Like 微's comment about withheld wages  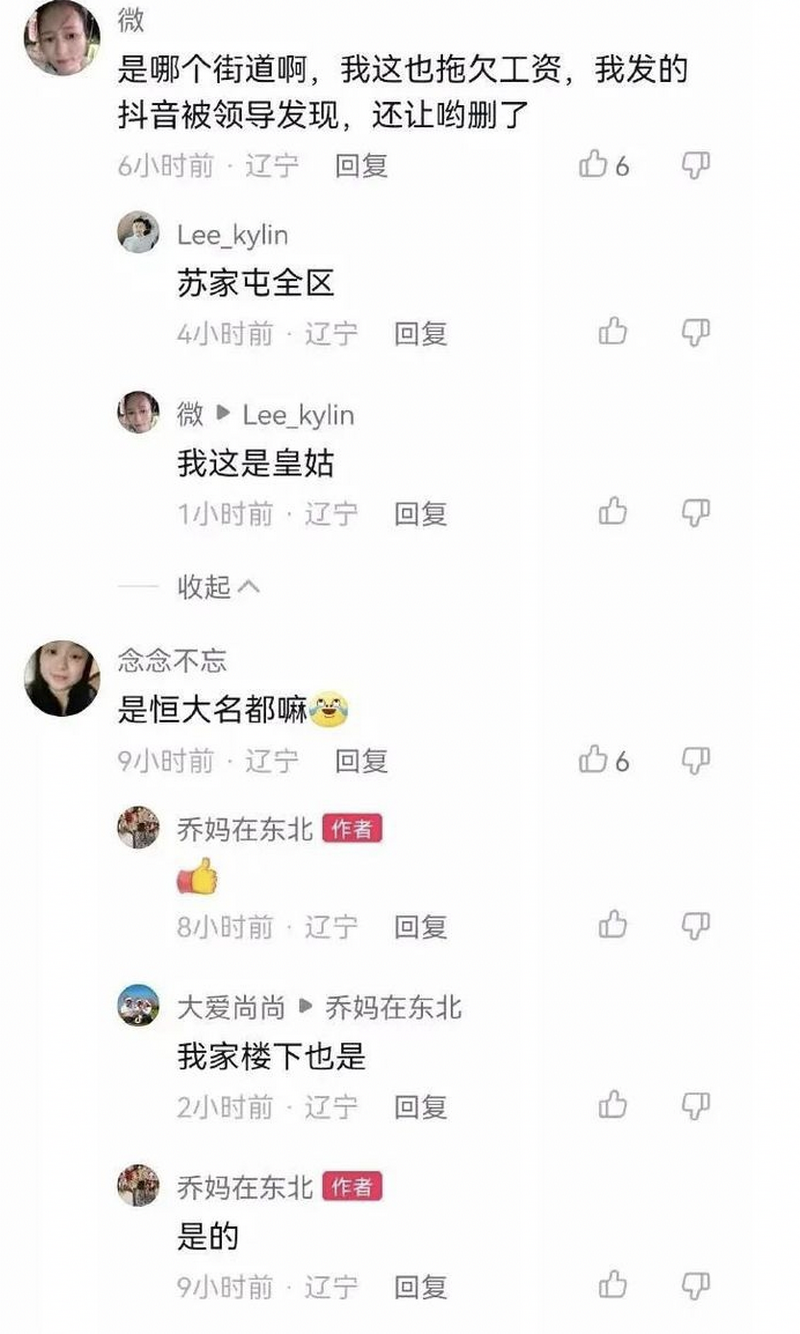593,166
